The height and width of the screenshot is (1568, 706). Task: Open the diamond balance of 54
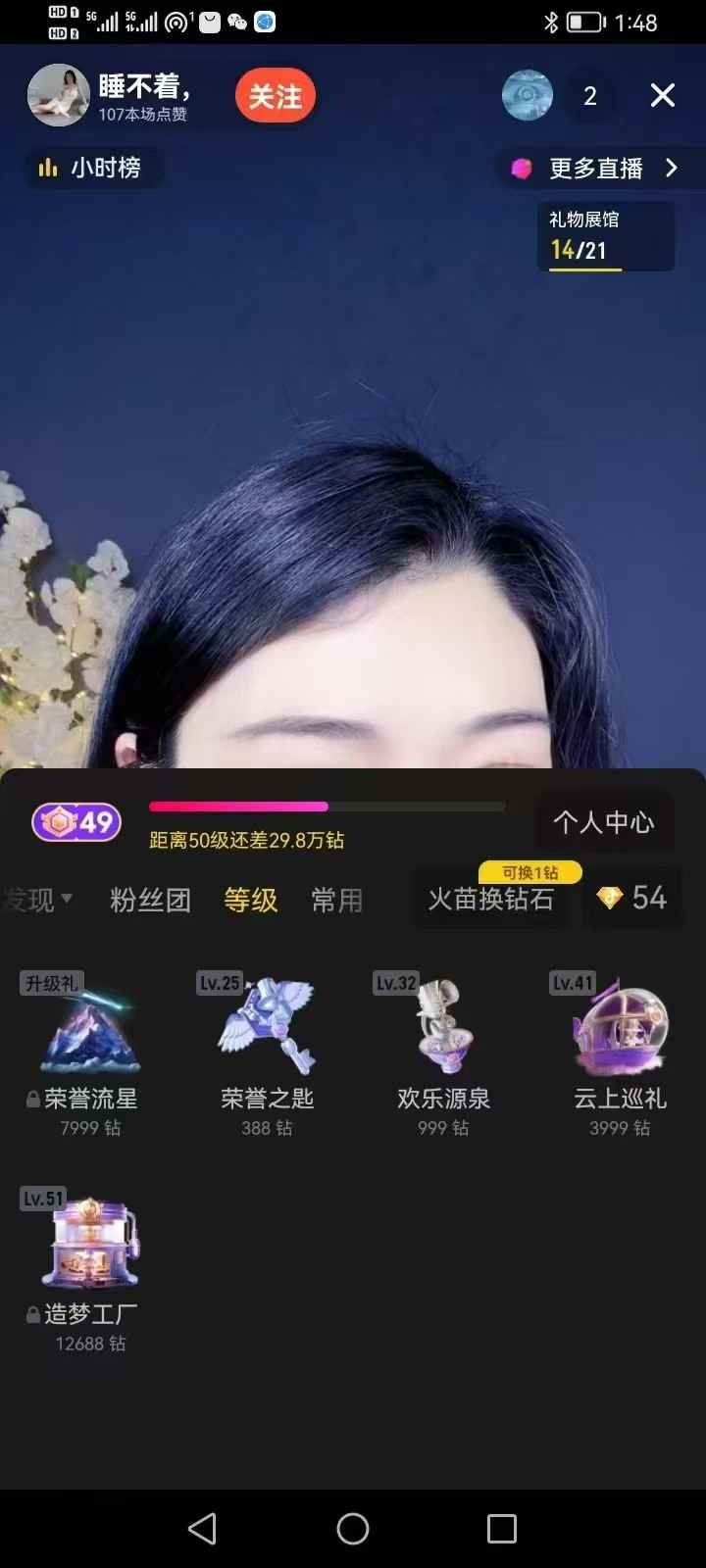[632, 898]
